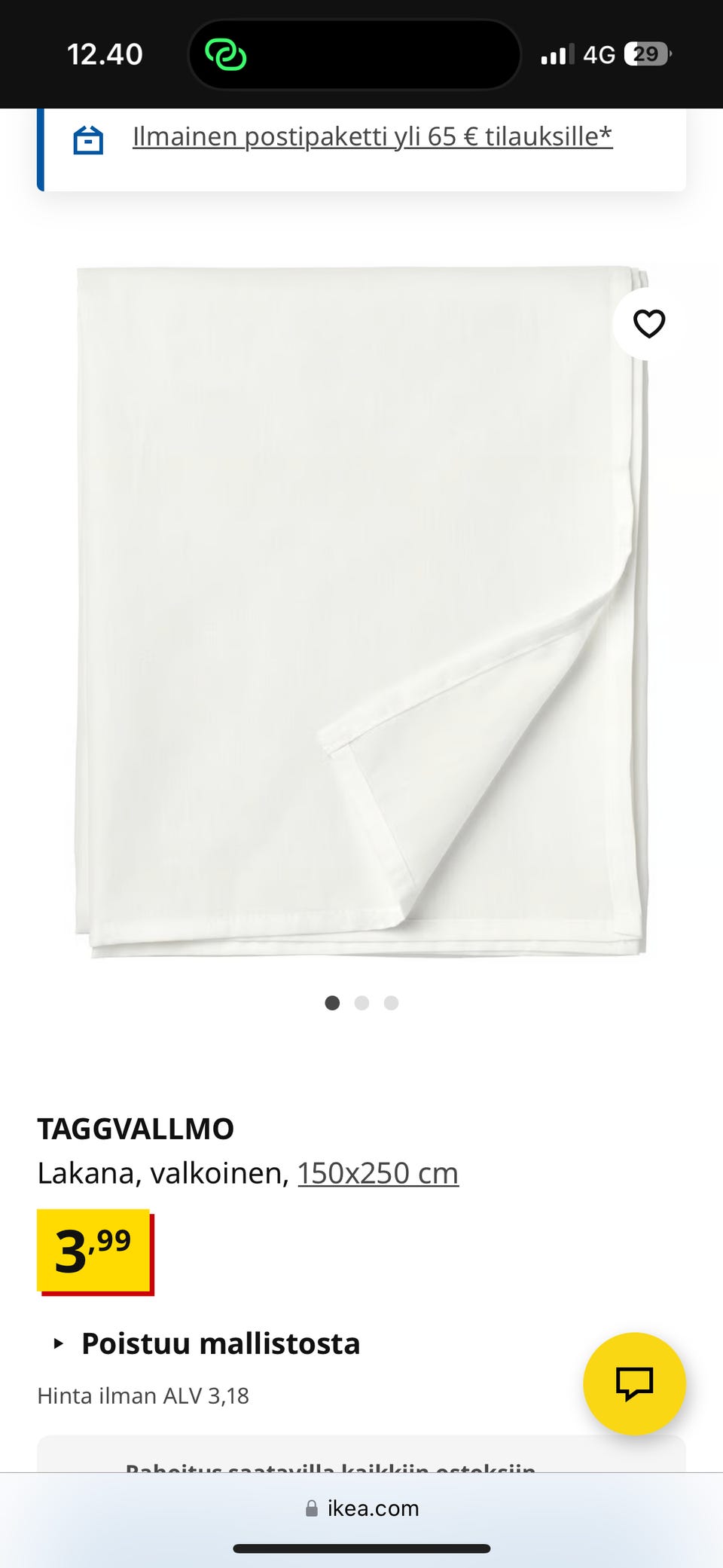This screenshot has width=723, height=1568.
Task: Open the 150x250 cm size link
Action: tap(378, 1173)
